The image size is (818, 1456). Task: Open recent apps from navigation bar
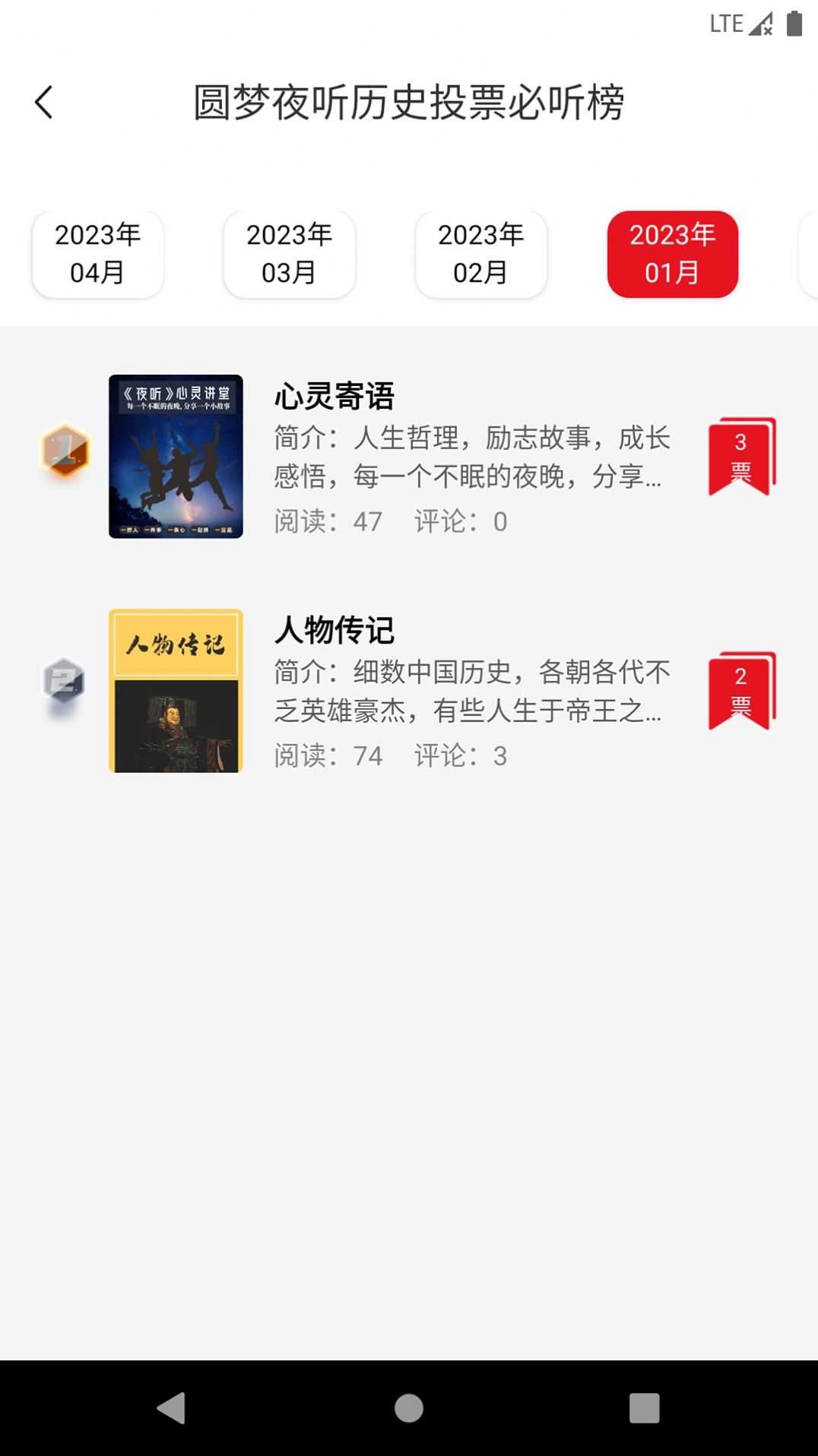point(644,1408)
